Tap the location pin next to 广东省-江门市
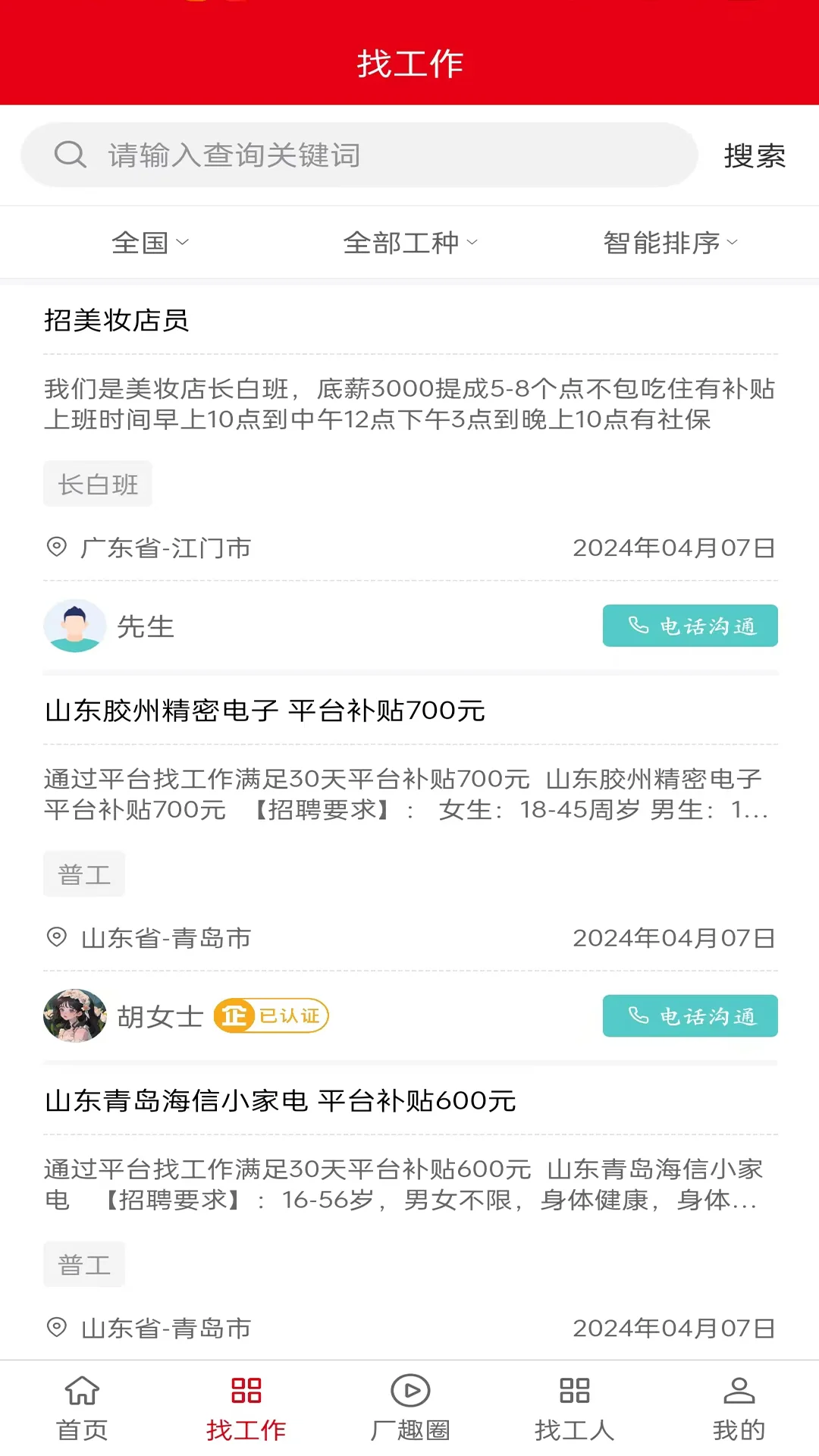 pyautogui.click(x=55, y=548)
